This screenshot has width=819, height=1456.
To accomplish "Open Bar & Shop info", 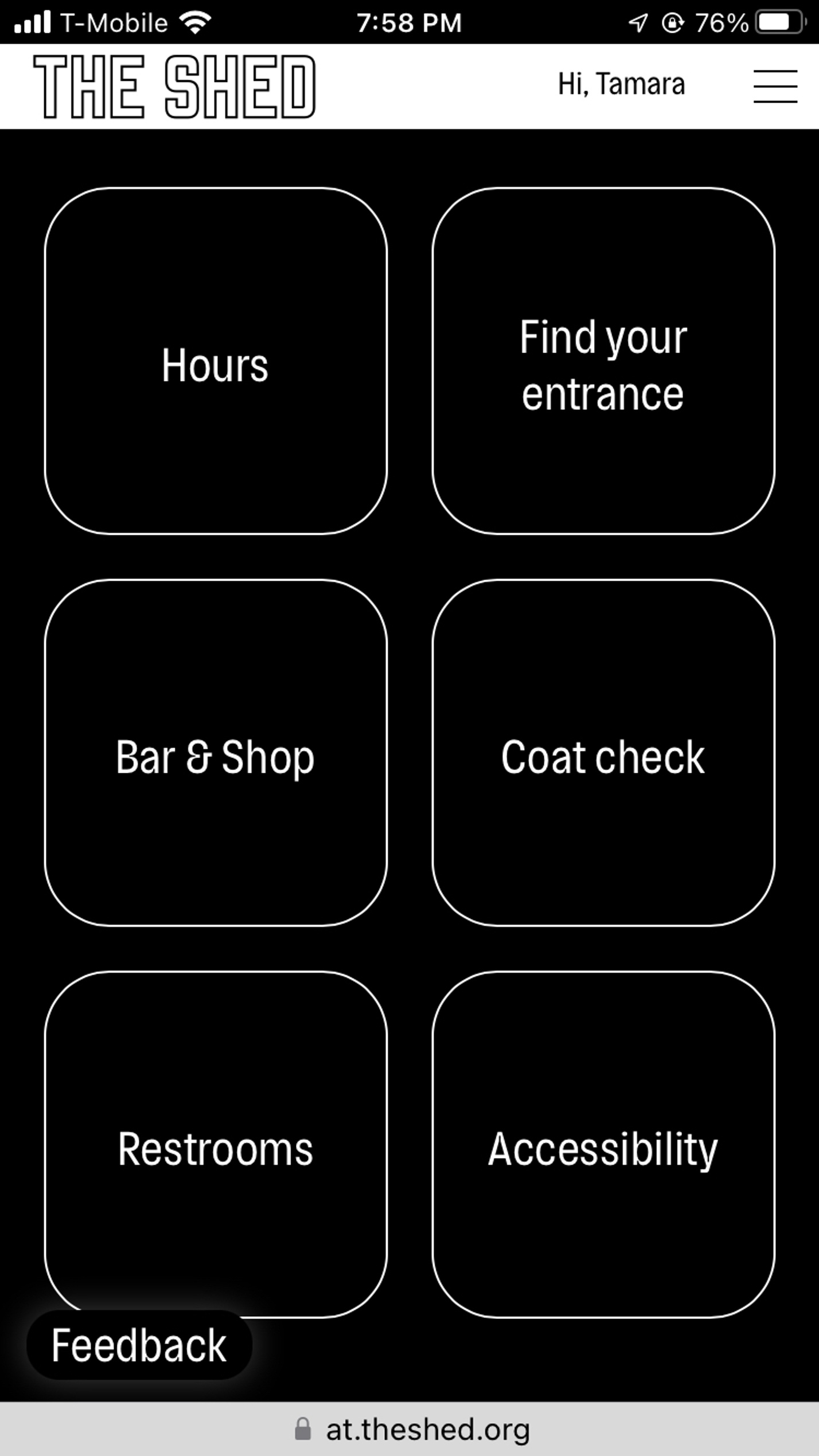I will [216, 753].
